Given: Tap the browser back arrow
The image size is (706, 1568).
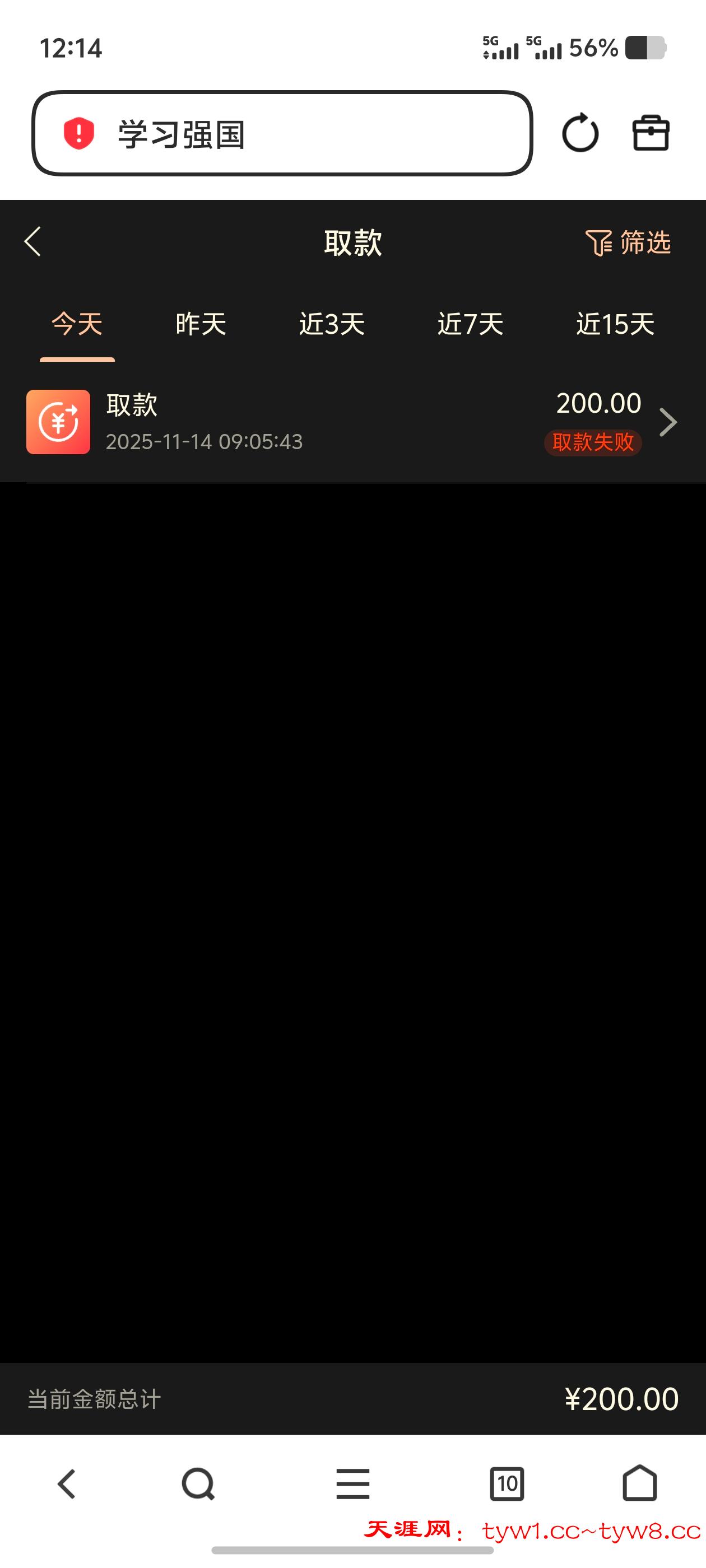Looking at the screenshot, I should (x=66, y=1483).
